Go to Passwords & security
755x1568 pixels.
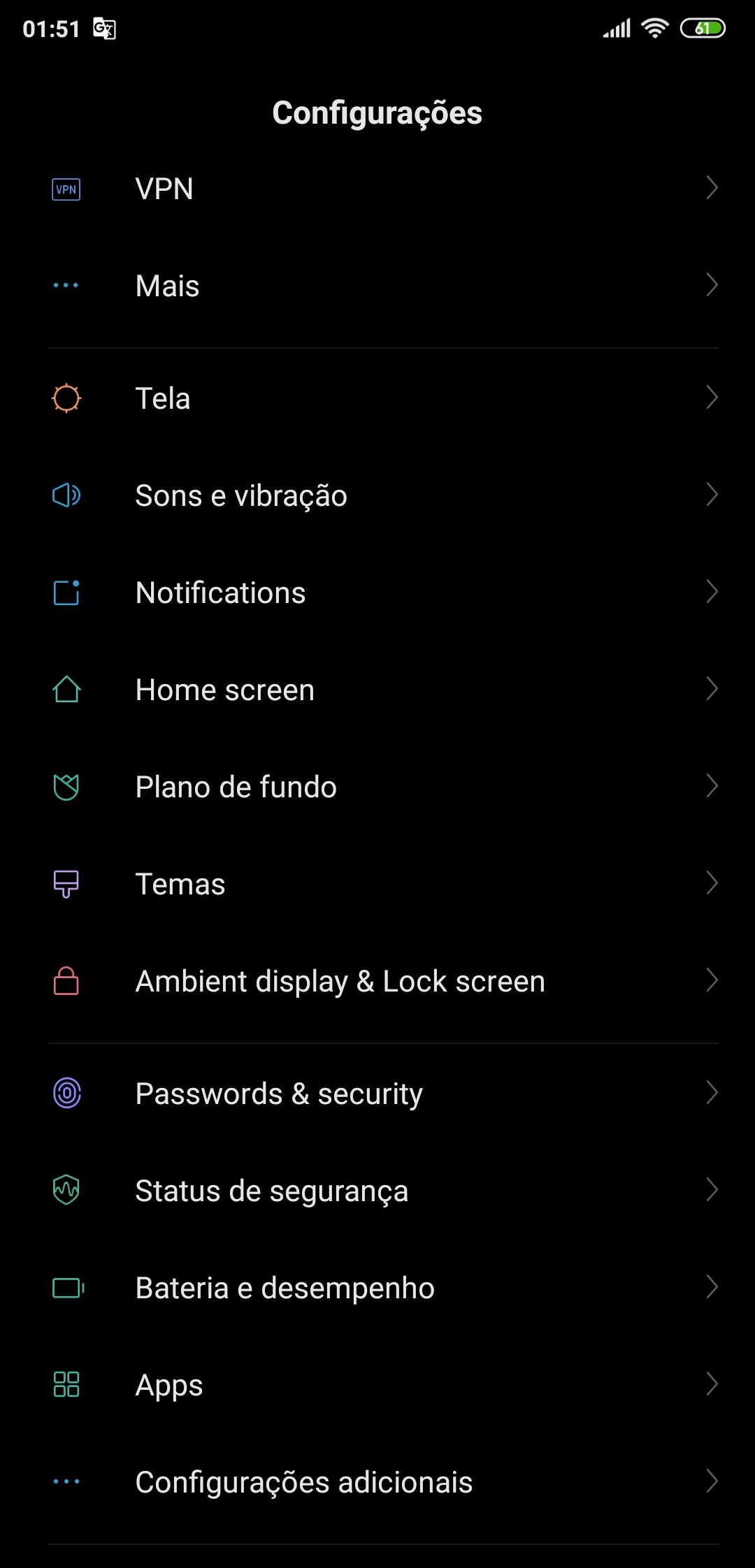[377, 1094]
